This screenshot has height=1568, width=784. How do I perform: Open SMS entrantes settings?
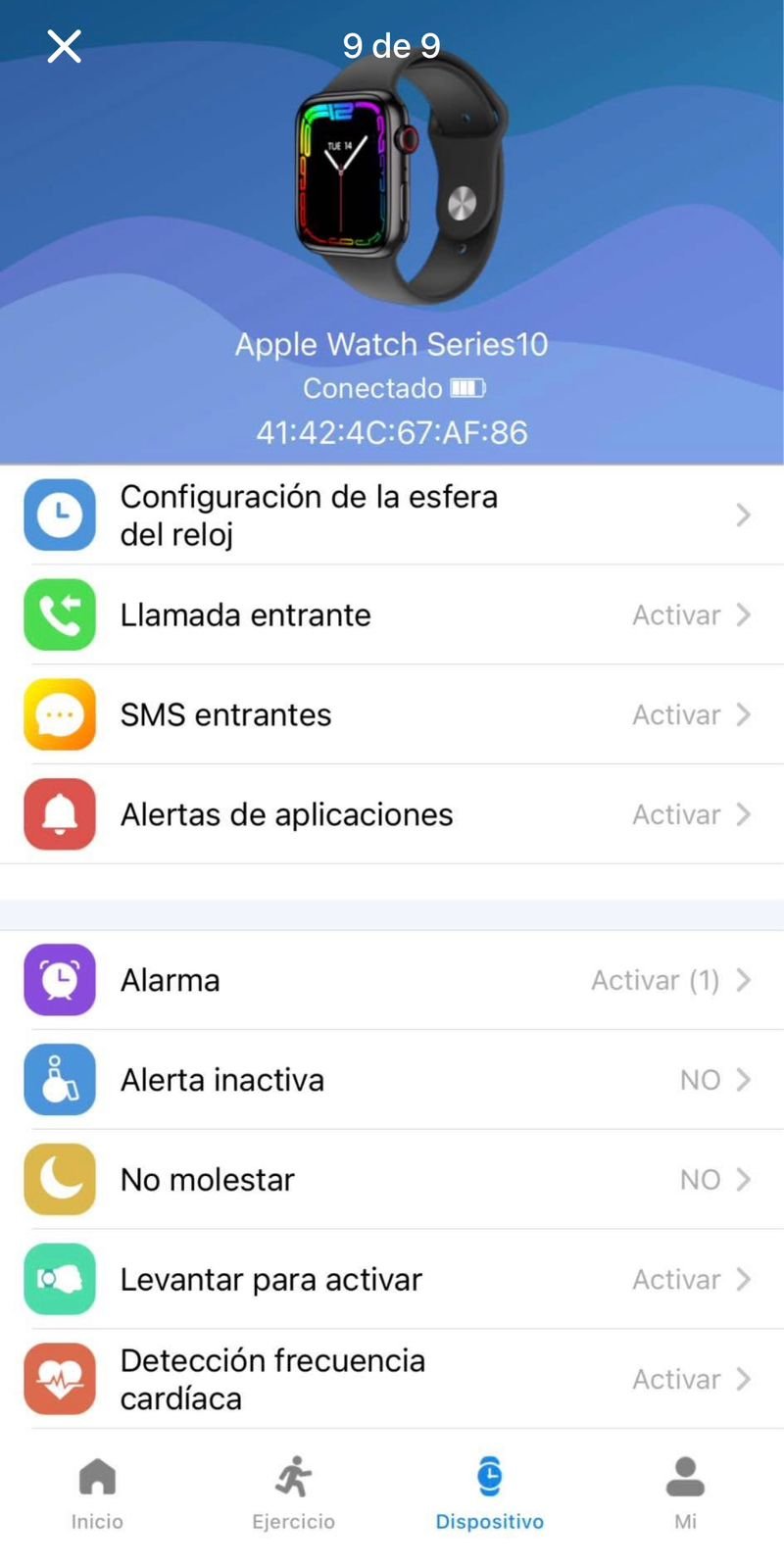coord(392,715)
